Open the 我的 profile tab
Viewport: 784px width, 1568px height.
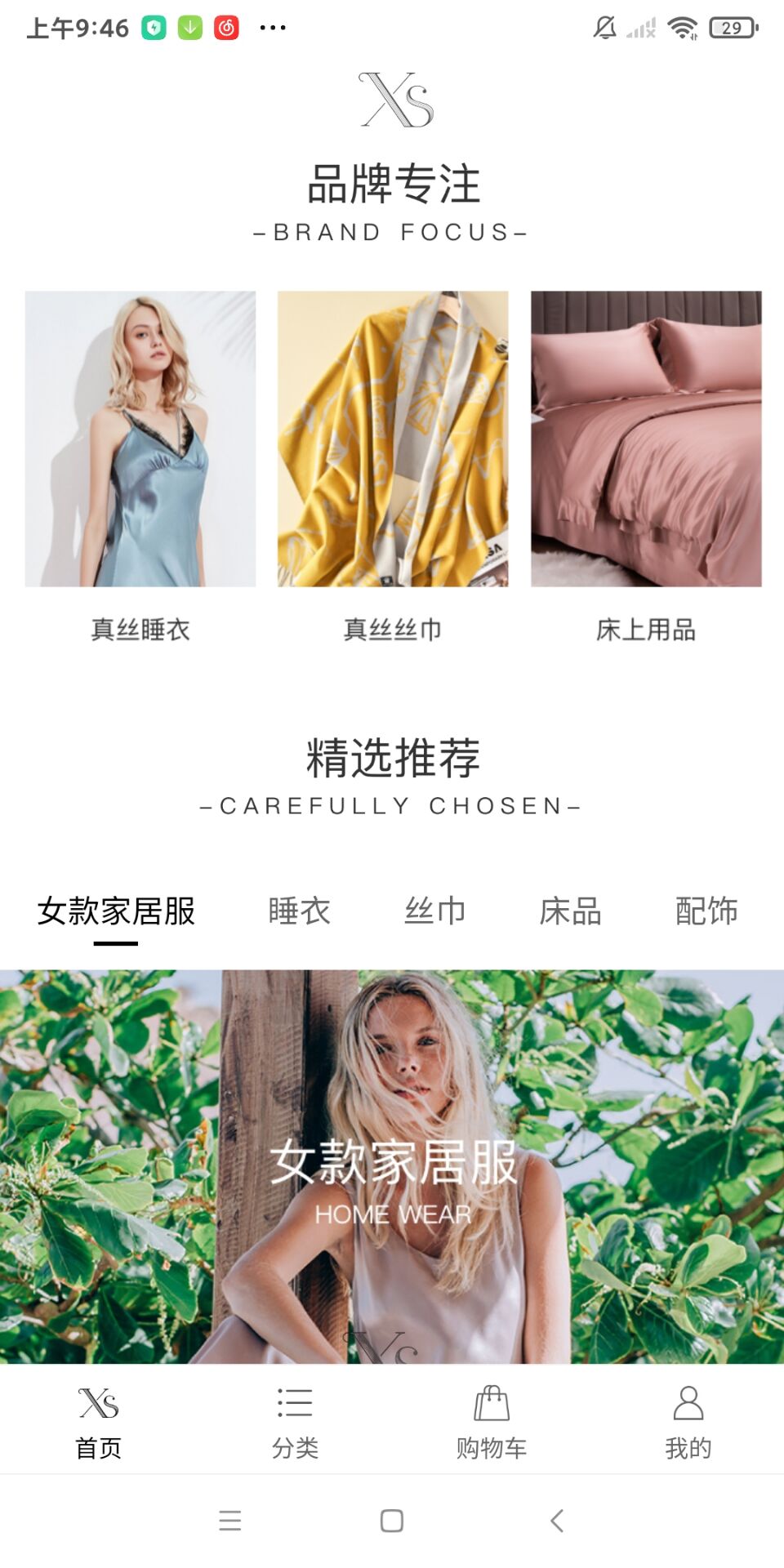688,1423
